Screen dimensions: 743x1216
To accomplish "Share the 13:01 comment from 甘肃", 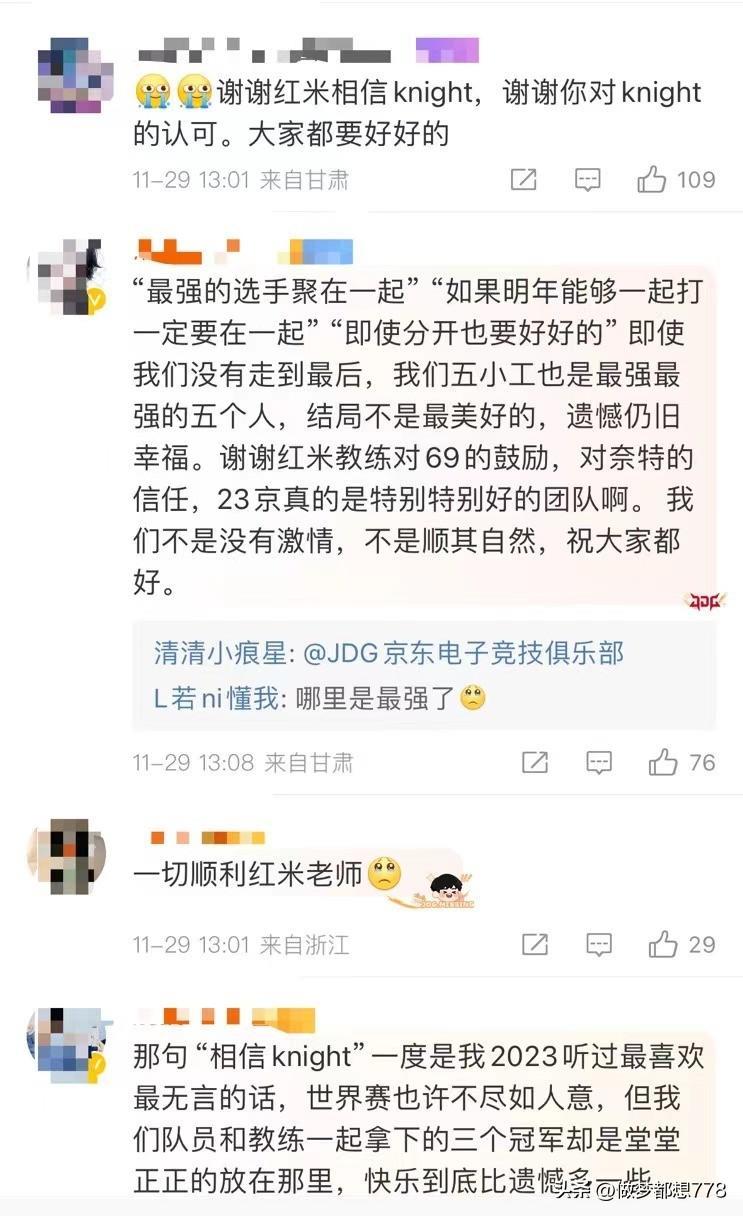I will (x=524, y=180).
